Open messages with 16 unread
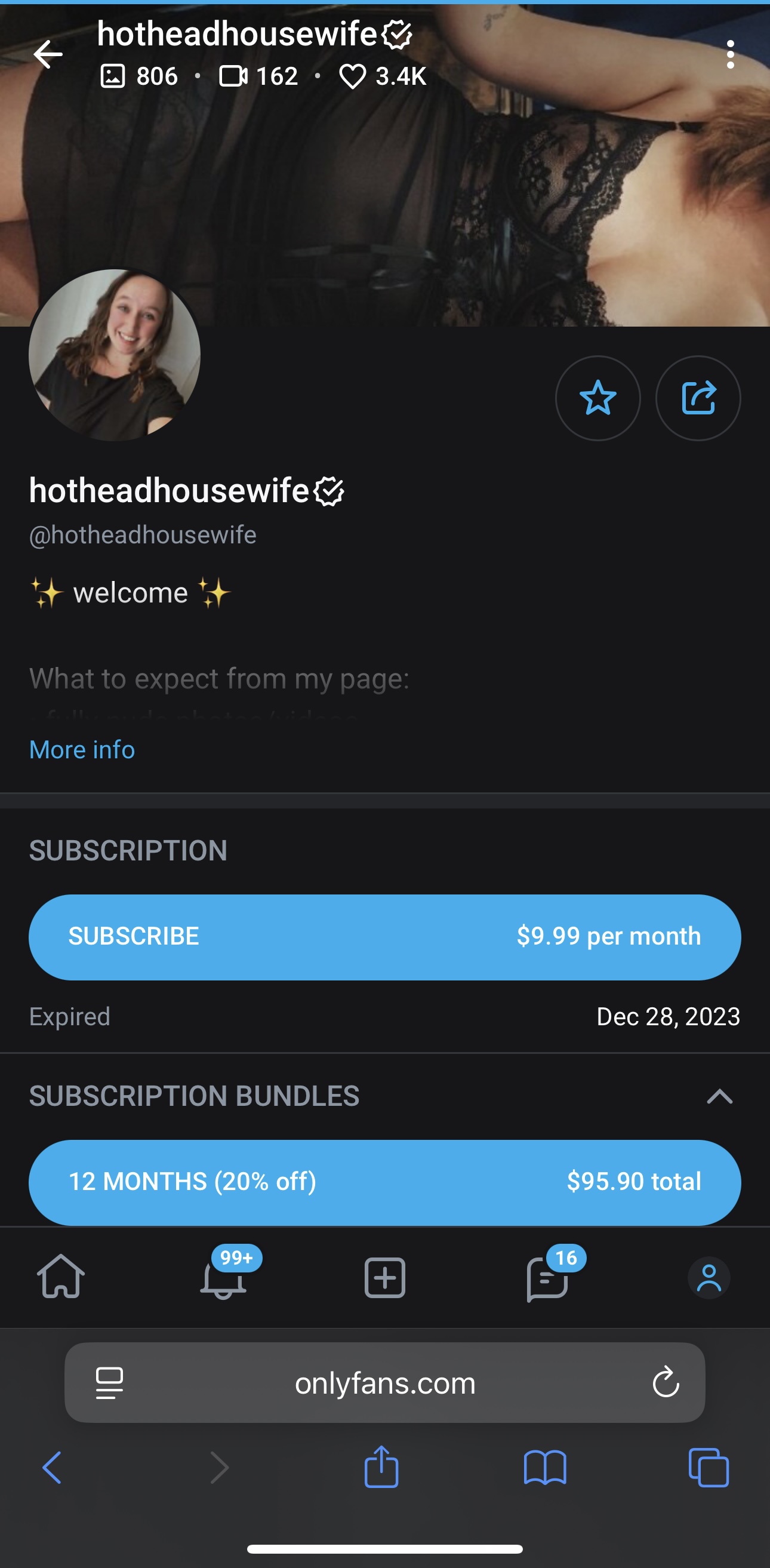Screen dimensions: 770x1568 click(547, 1278)
